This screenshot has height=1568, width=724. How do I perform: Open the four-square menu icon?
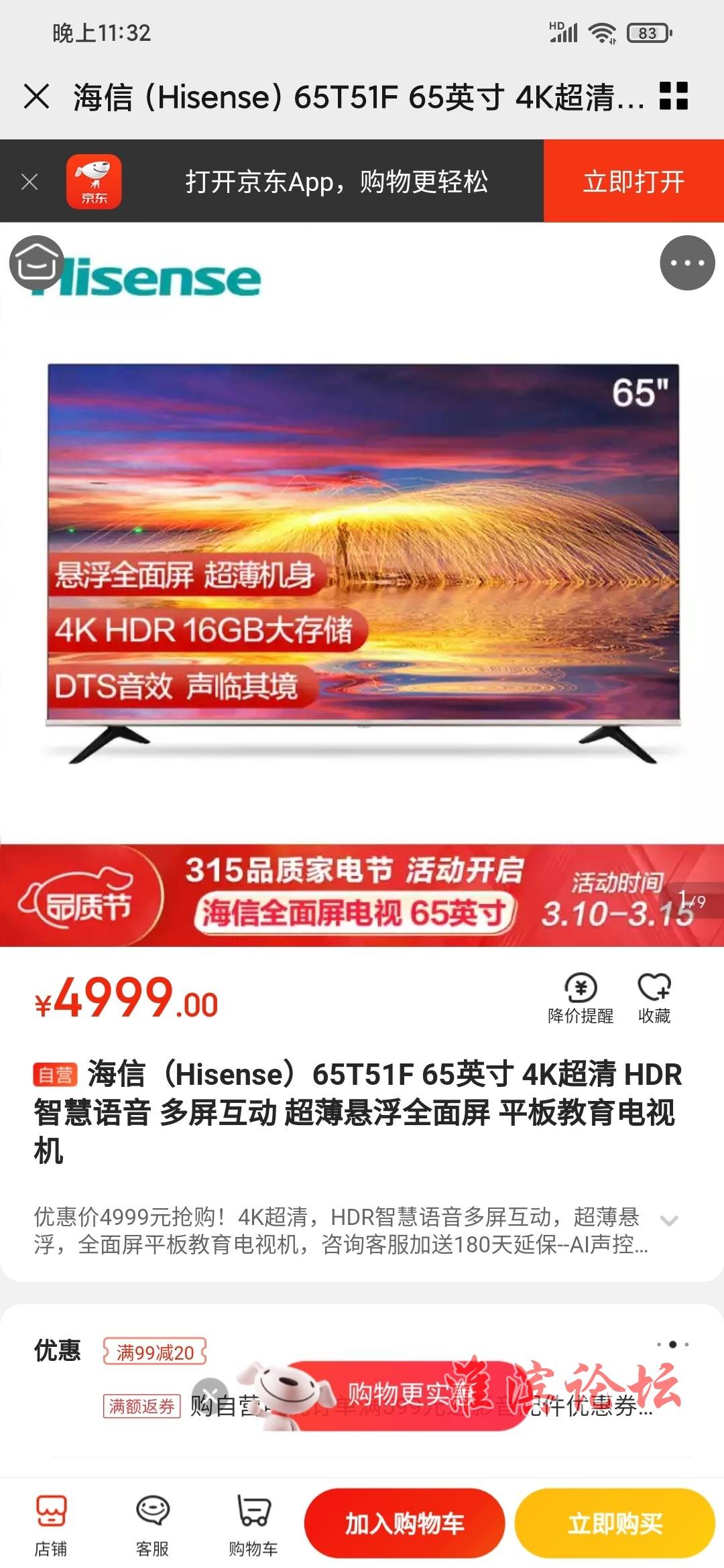tap(674, 96)
